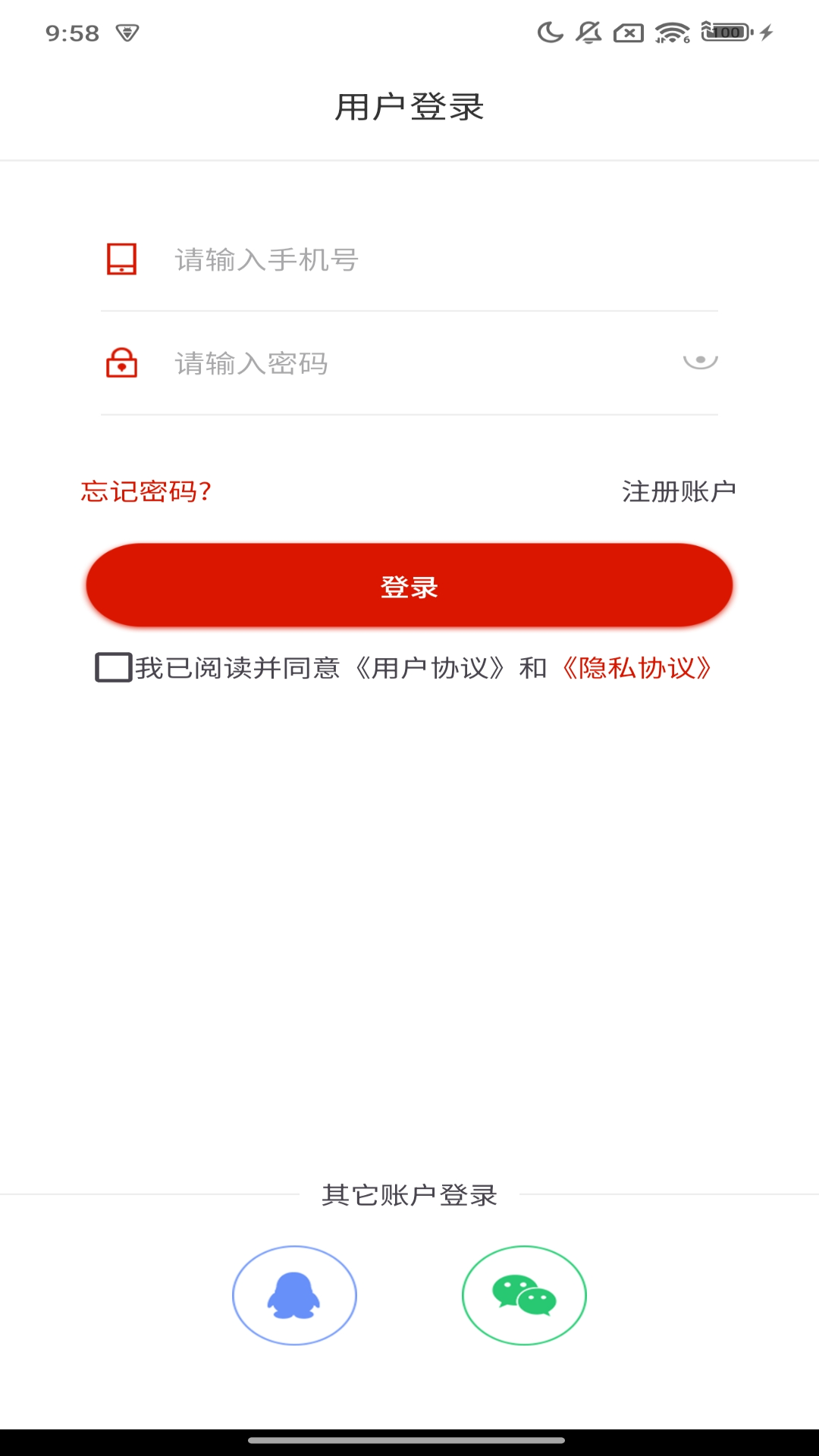Click the 用户登录 page title
Viewport: 819px width, 1456px height.
[x=409, y=105]
